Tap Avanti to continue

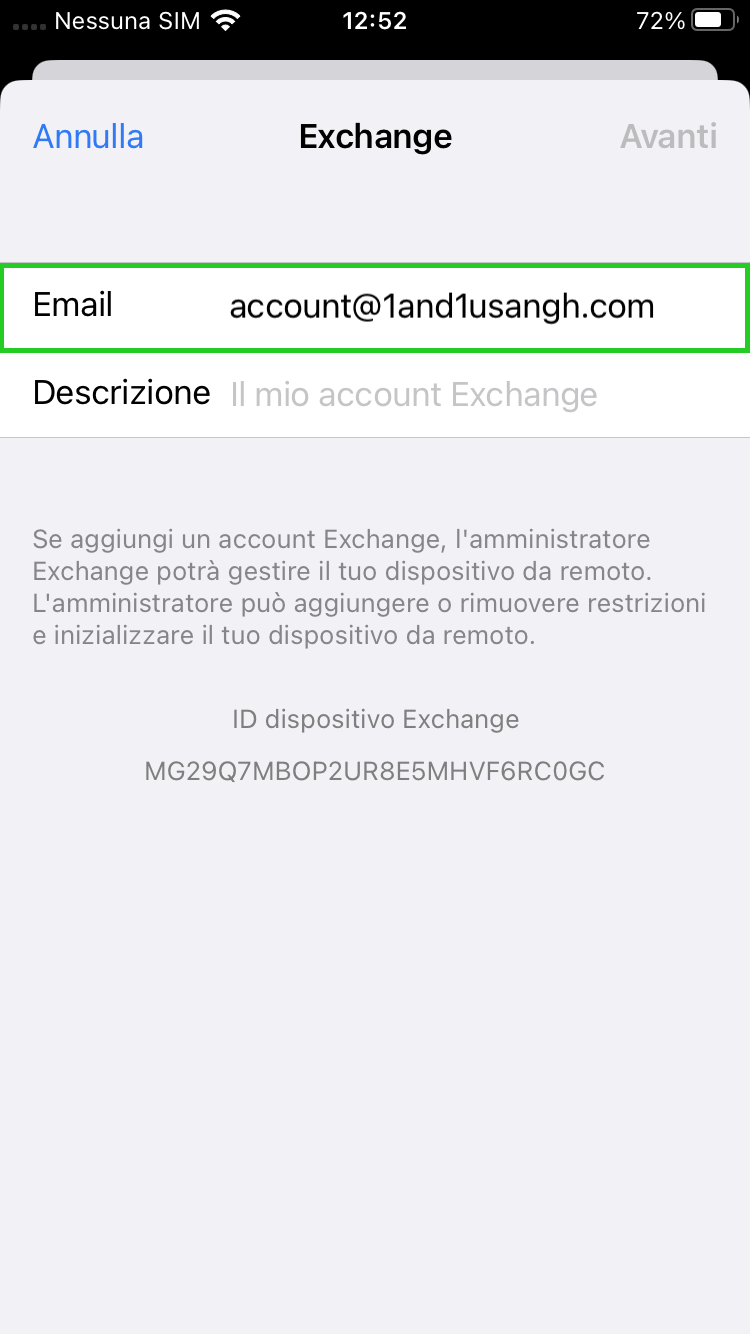pyautogui.click(x=668, y=136)
